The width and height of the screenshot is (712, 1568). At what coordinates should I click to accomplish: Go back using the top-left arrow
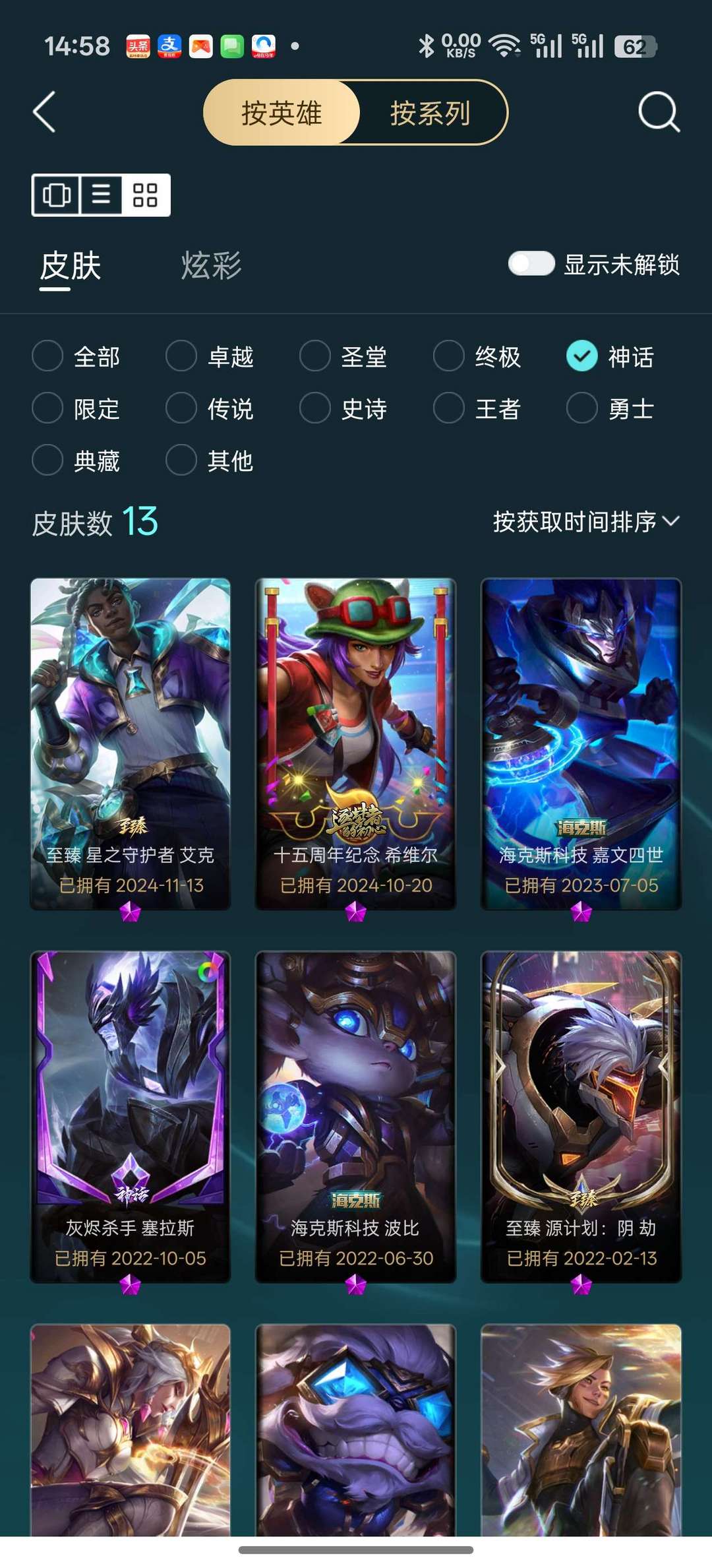tap(44, 112)
